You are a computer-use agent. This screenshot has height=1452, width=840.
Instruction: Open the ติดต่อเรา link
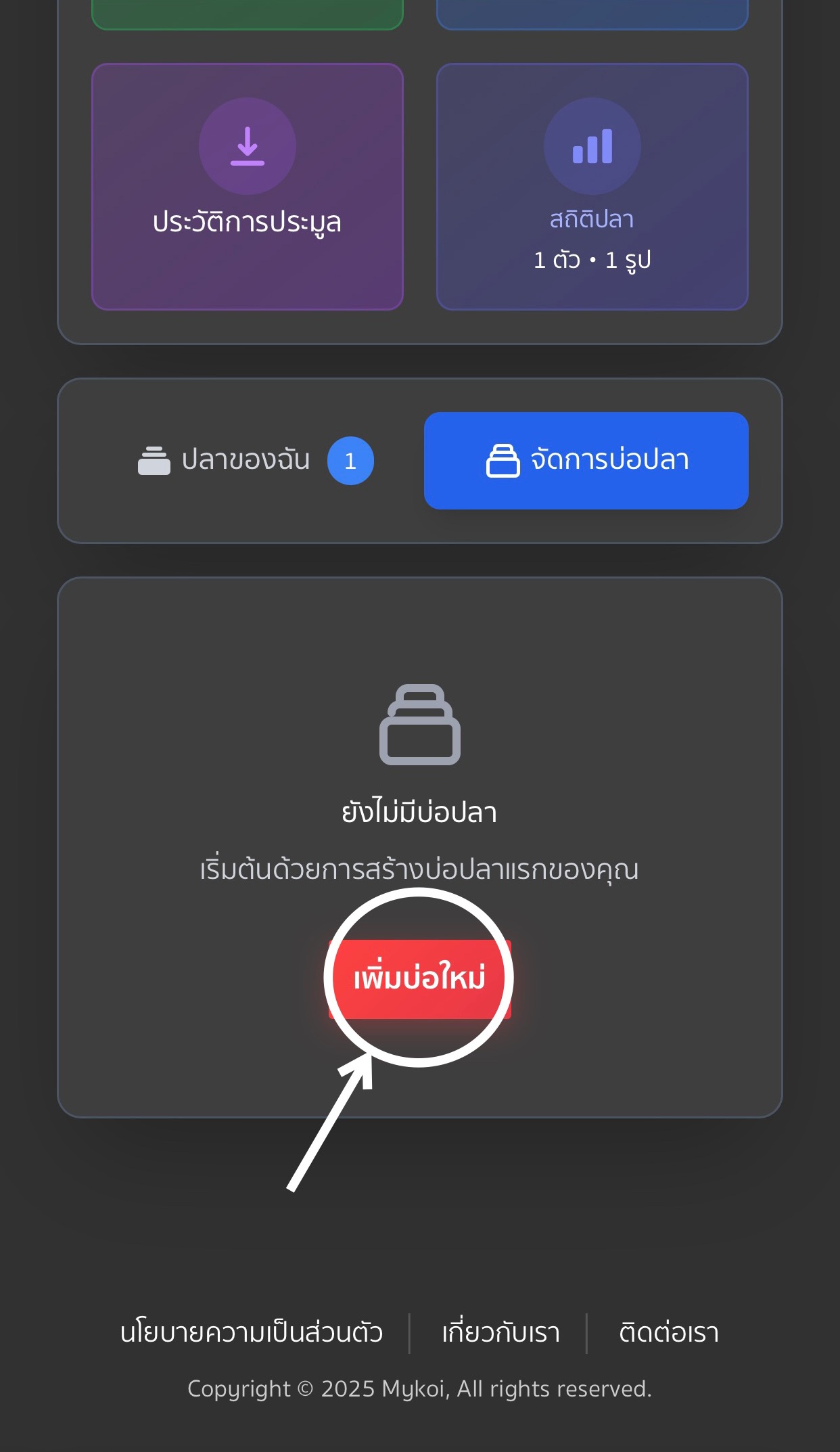[668, 1333]
